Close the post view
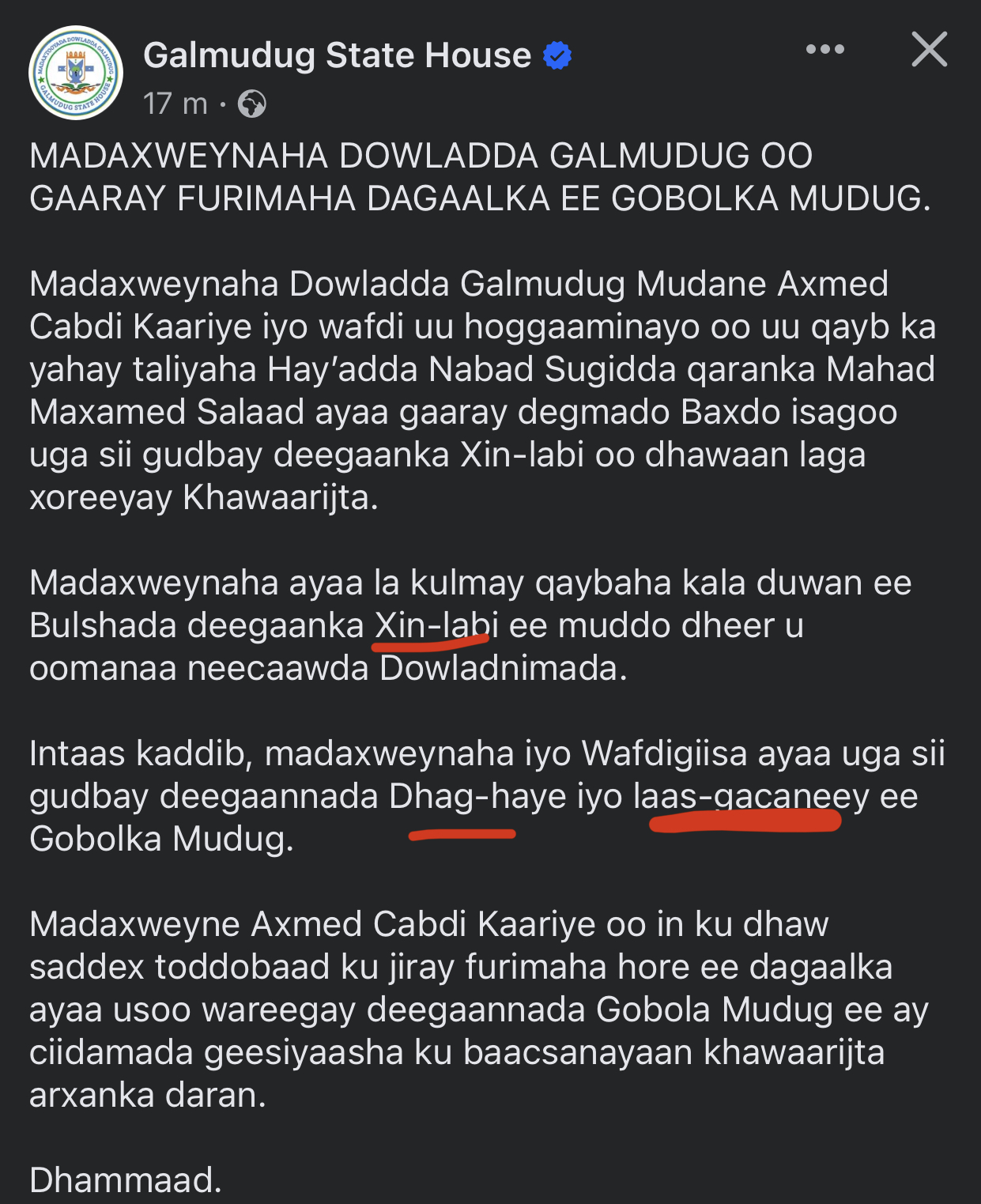Screen dimensions: 981x1204 (x=929, y=50)
